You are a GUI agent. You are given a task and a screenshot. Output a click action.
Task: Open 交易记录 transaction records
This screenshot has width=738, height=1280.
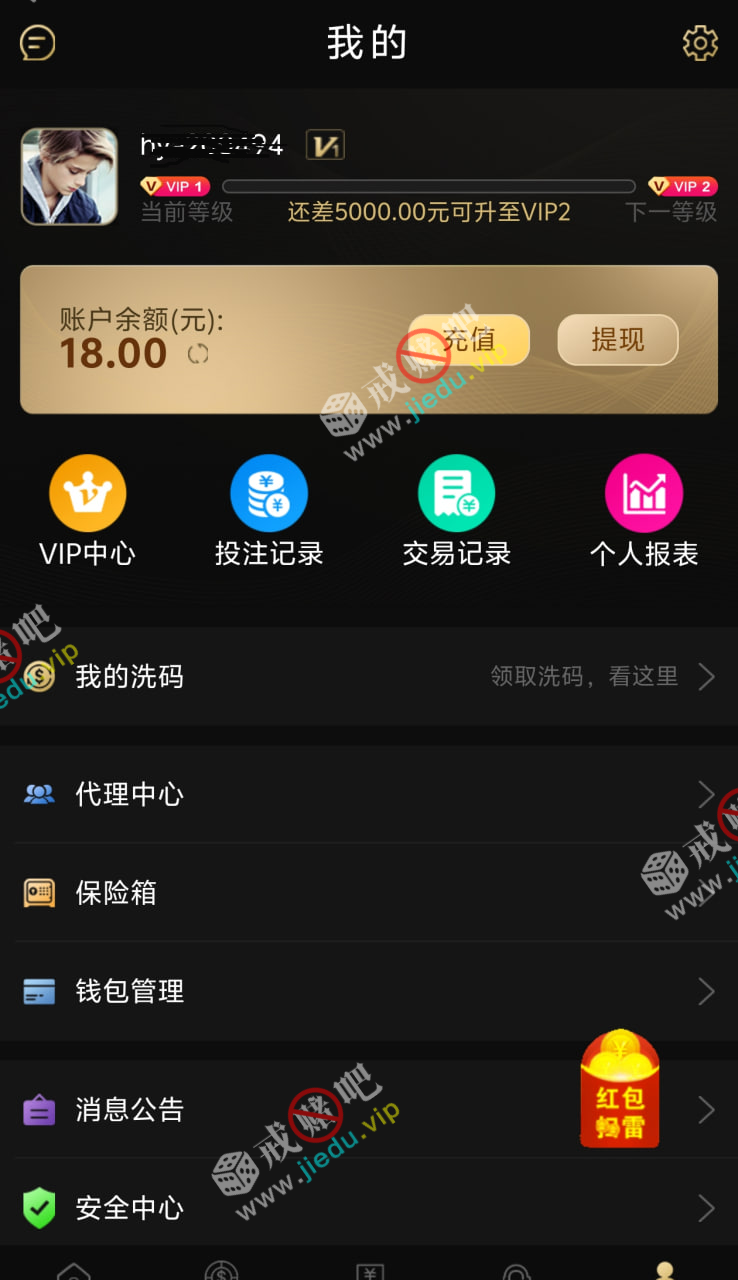tap(456, 511)
